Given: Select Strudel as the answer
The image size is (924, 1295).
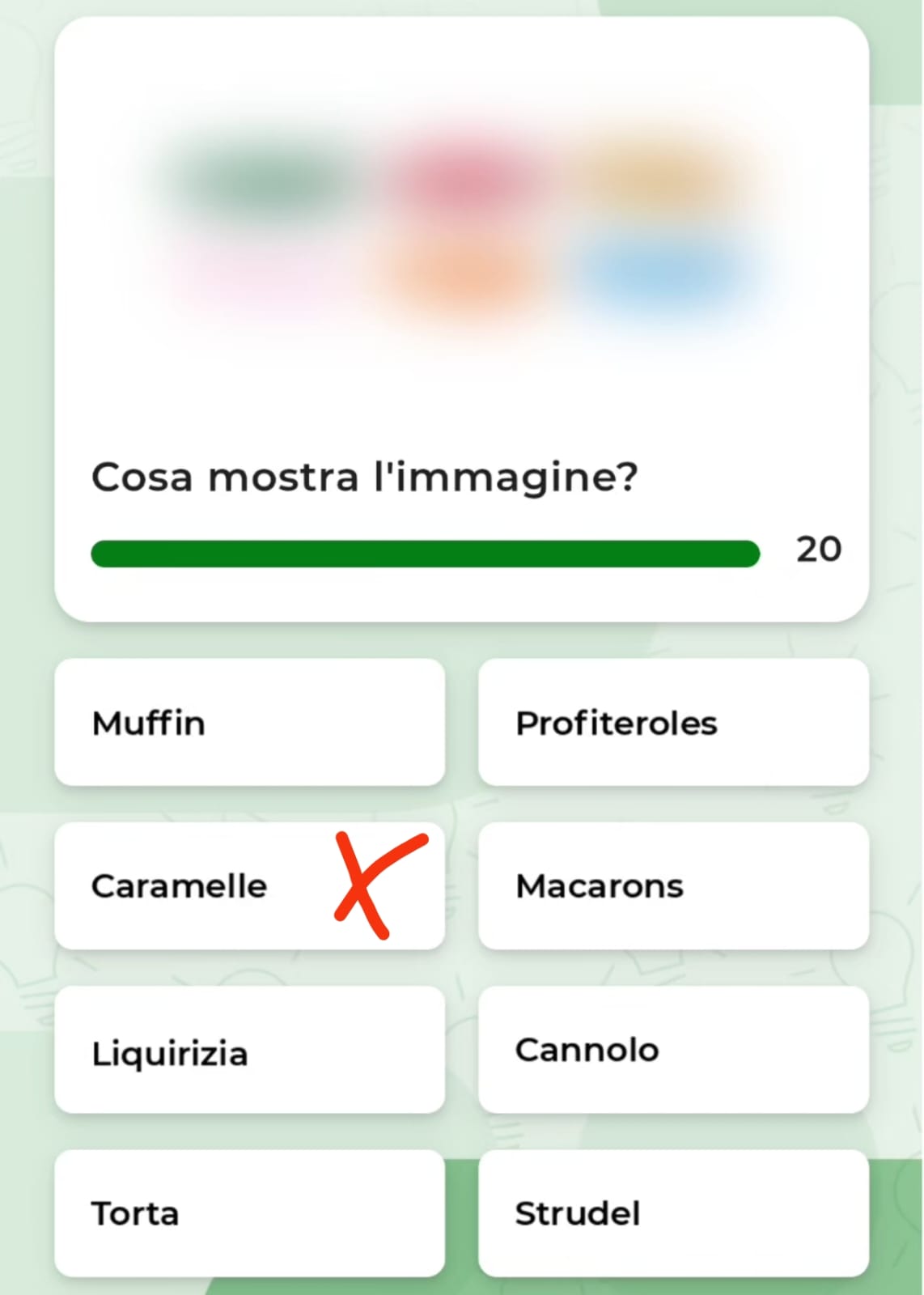Looking at the screenshot, I should pyautogui.click(x=673, y=1213).
